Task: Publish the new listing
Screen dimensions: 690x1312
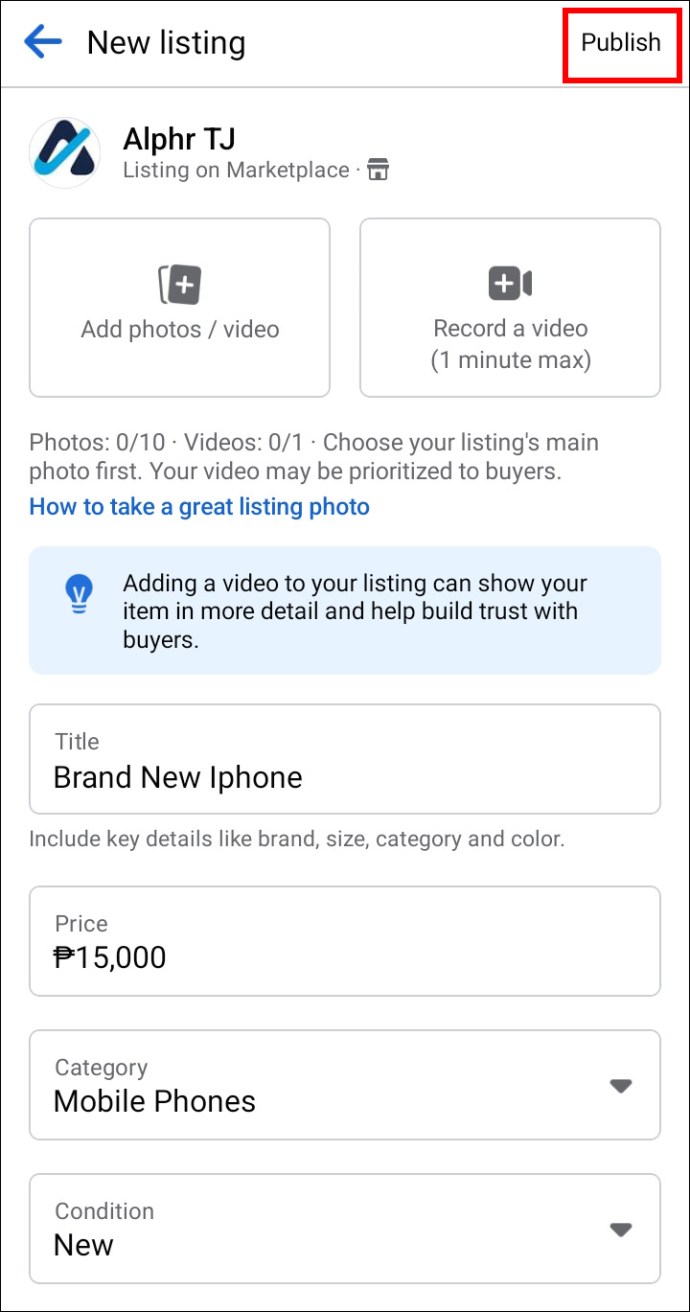Action: pyautogui.click(x=621, y=42)
